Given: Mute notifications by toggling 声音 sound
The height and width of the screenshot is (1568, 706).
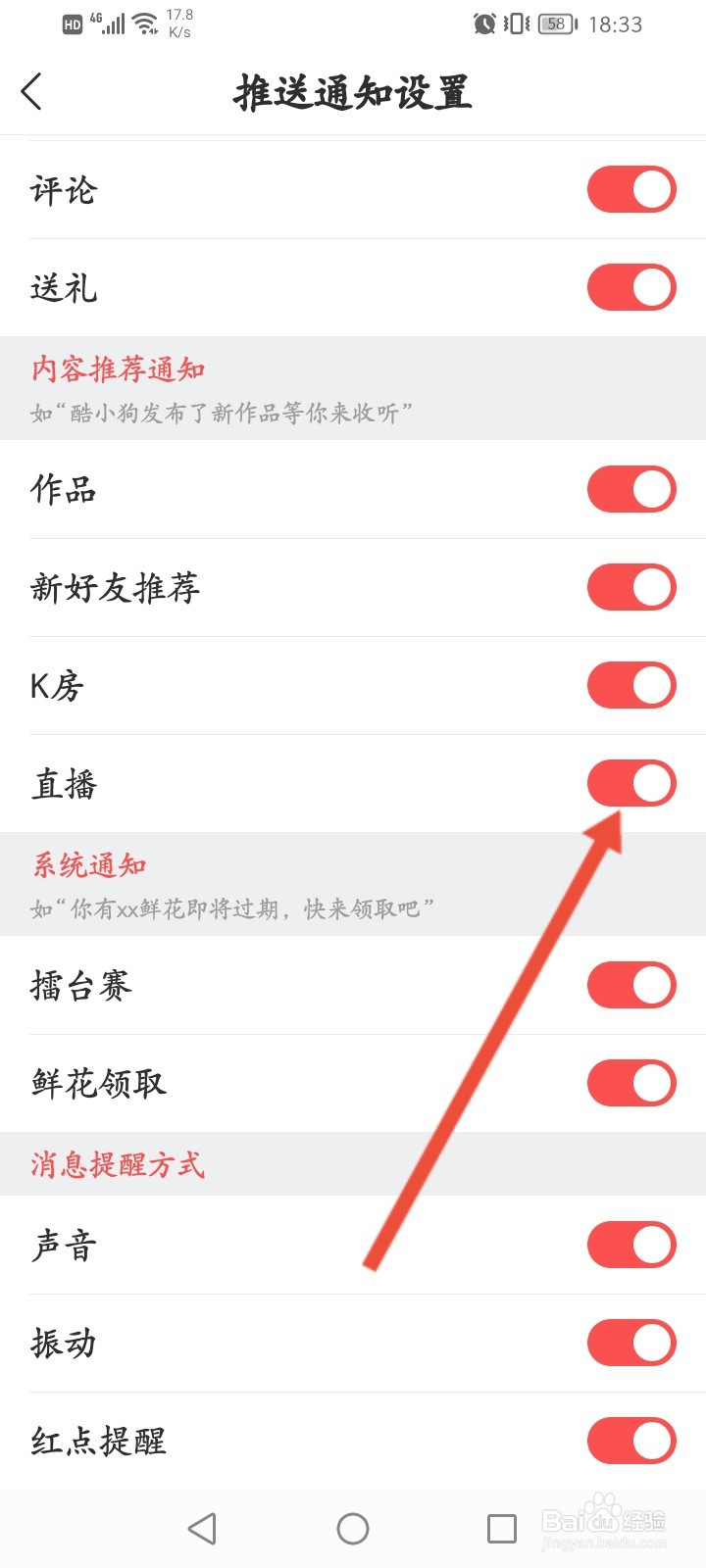Looking at the screenshot, I should [x=630, y=1245].
